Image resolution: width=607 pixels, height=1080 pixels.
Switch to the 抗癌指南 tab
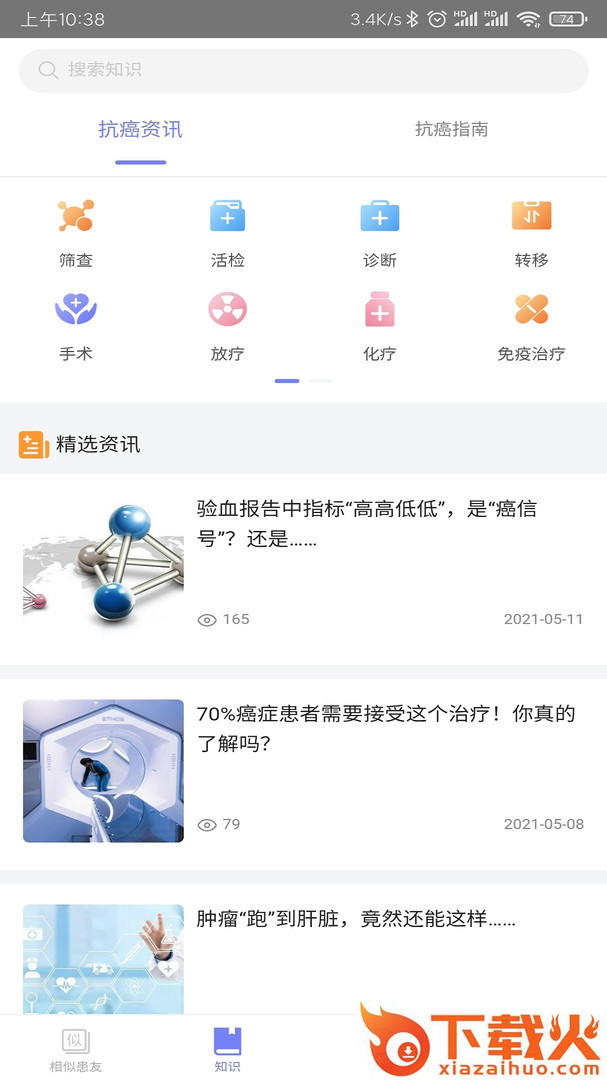coord(451,130)
